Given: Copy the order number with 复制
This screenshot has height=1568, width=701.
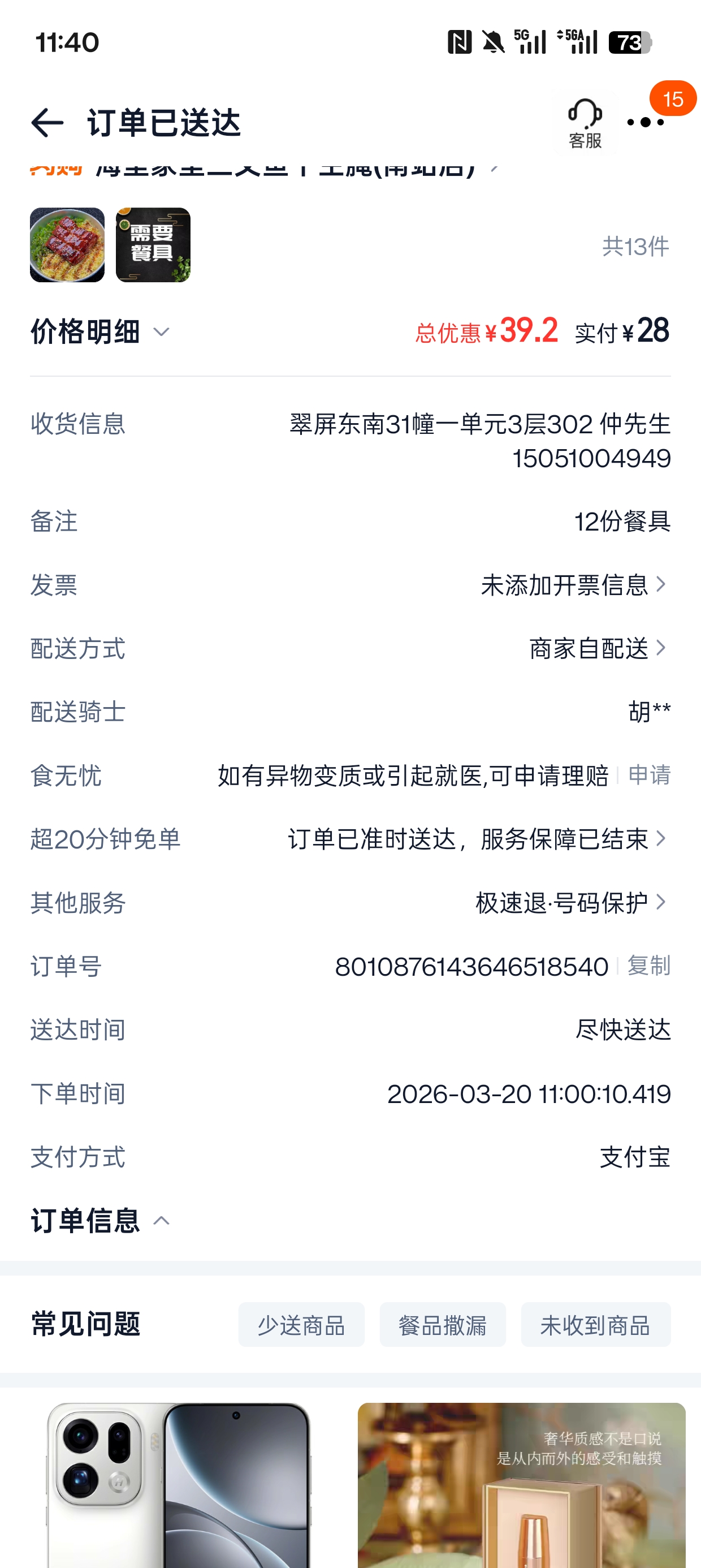Looking at the screenshot, I should [x=648, y=966].
